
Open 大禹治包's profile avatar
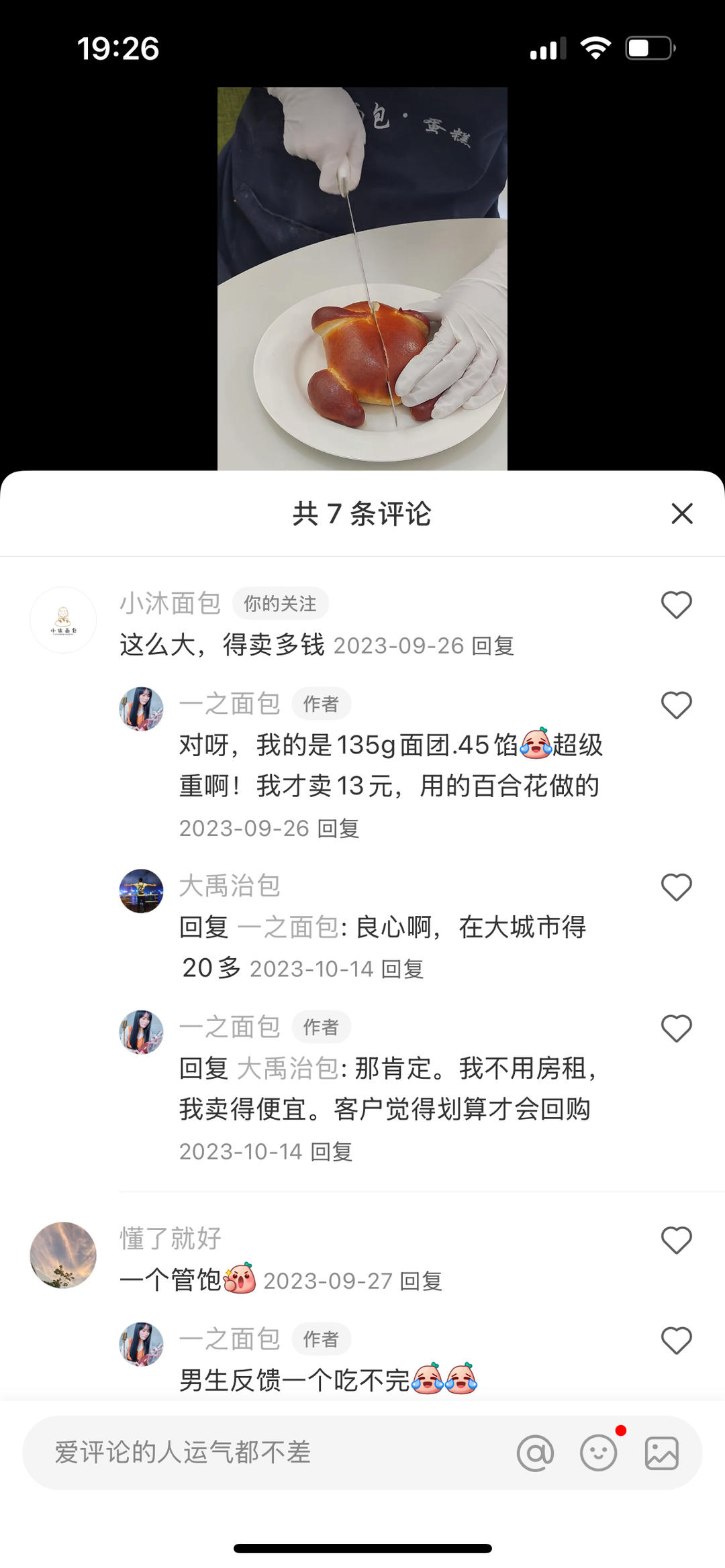(x=141, y=892)
